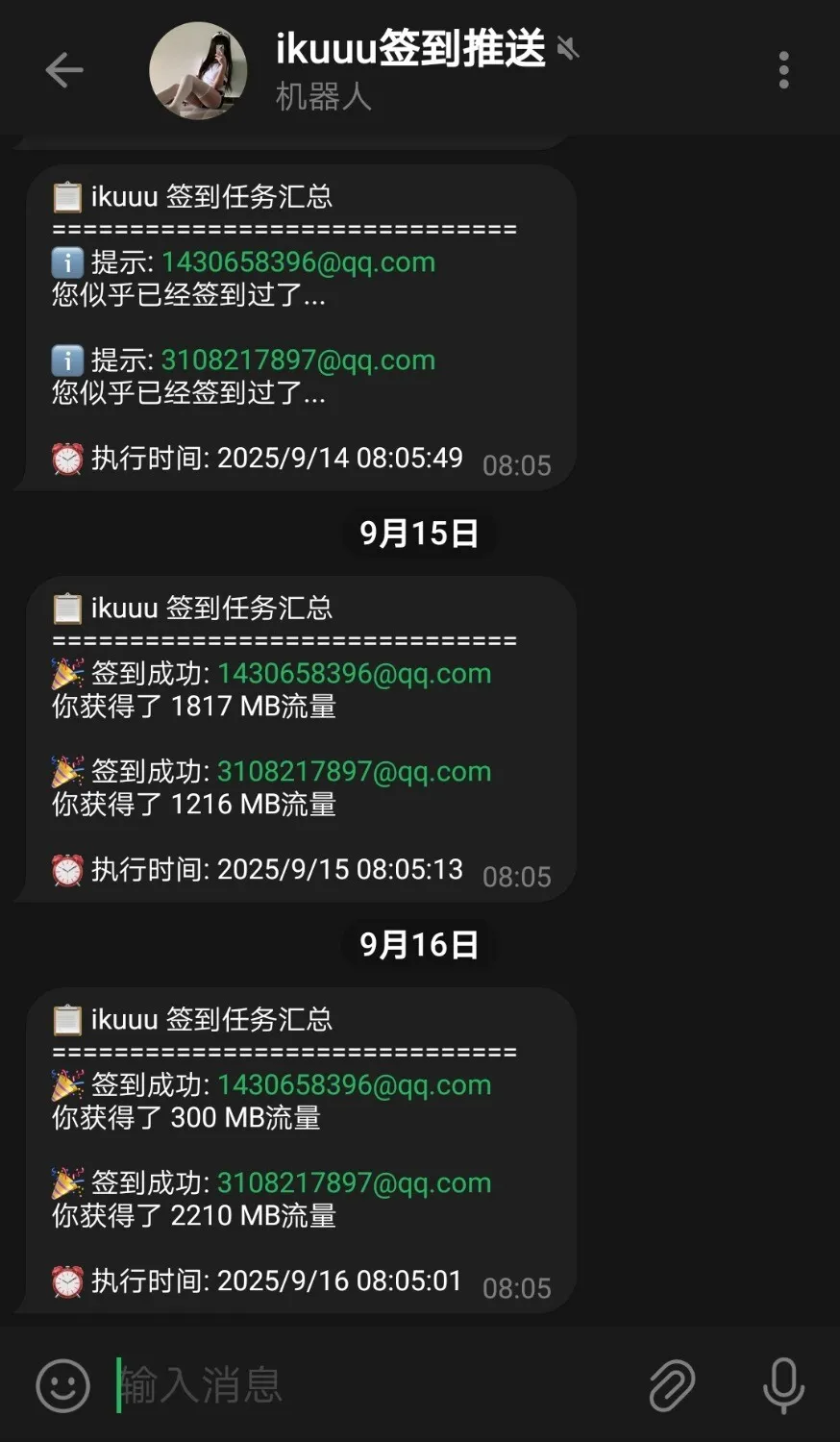This screenshot has width=840, height=1442.
Task: Record a voice message with microphone
Action: click(782, 1385)
